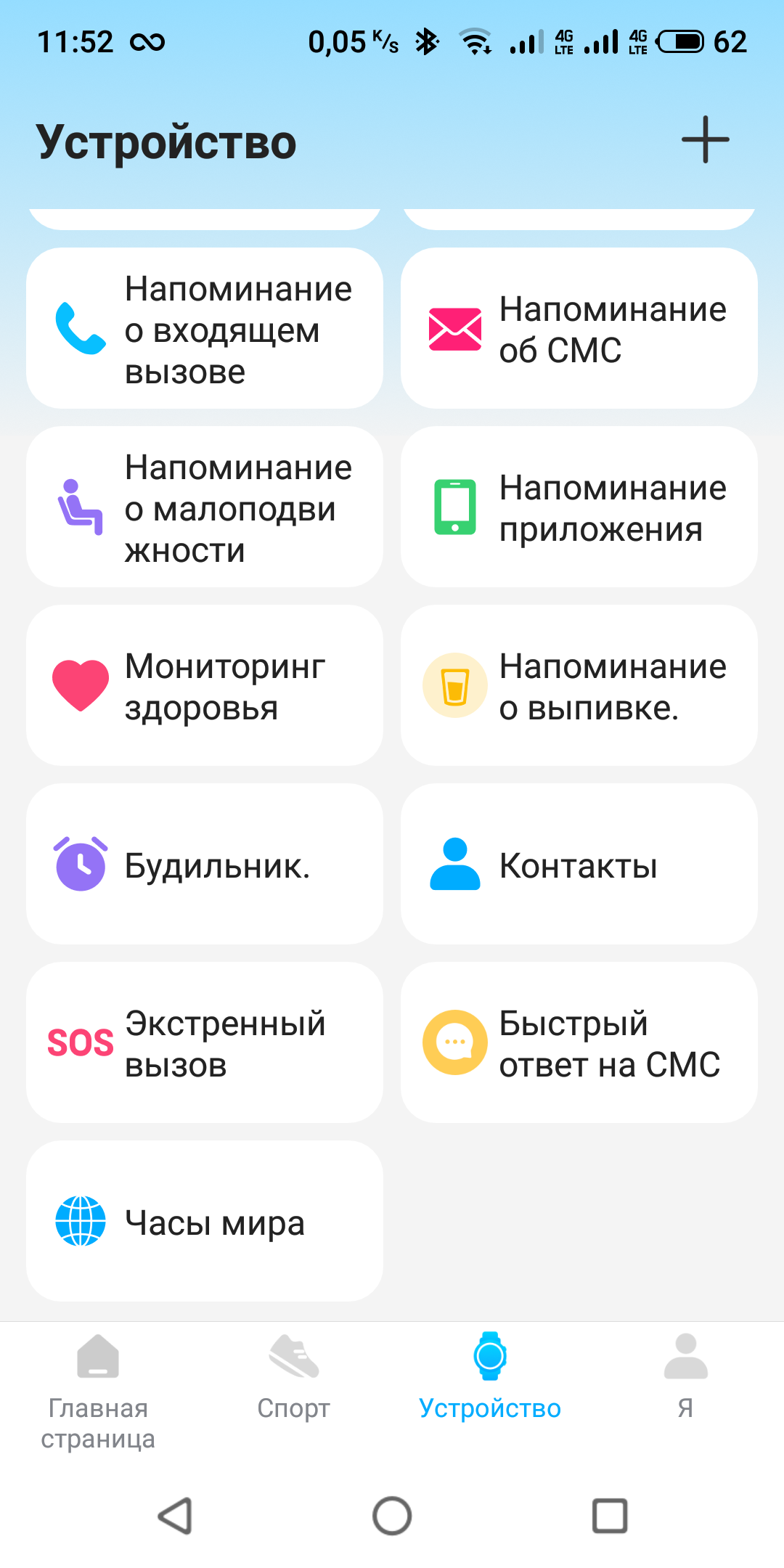The height and width of the screenshot is (1568, 784).
Task: Open Контакты card
Action: click(579, 865)
